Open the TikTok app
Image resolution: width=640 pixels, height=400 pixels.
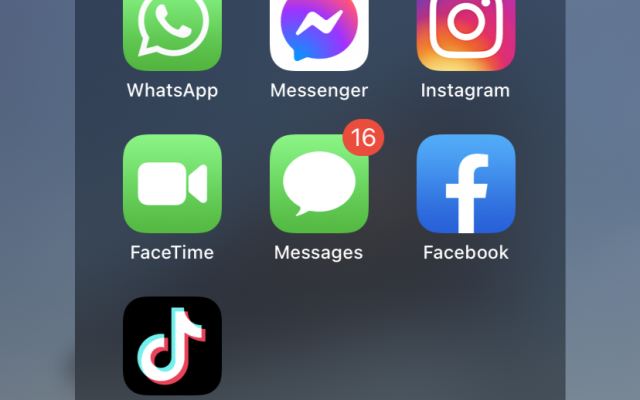pyautogui.click(x=172, y=345)
